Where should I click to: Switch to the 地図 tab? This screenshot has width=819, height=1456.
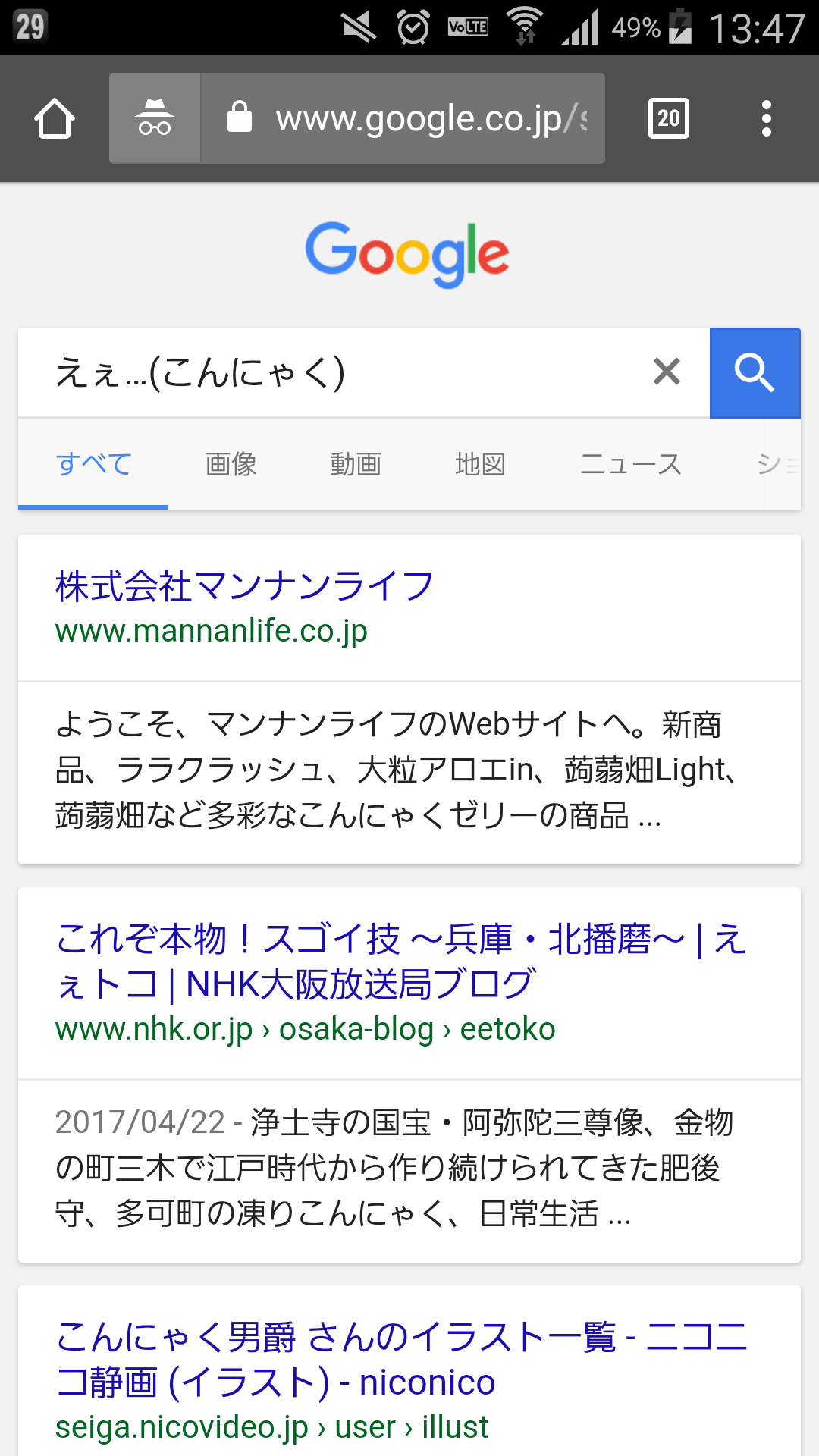(480, 463)
